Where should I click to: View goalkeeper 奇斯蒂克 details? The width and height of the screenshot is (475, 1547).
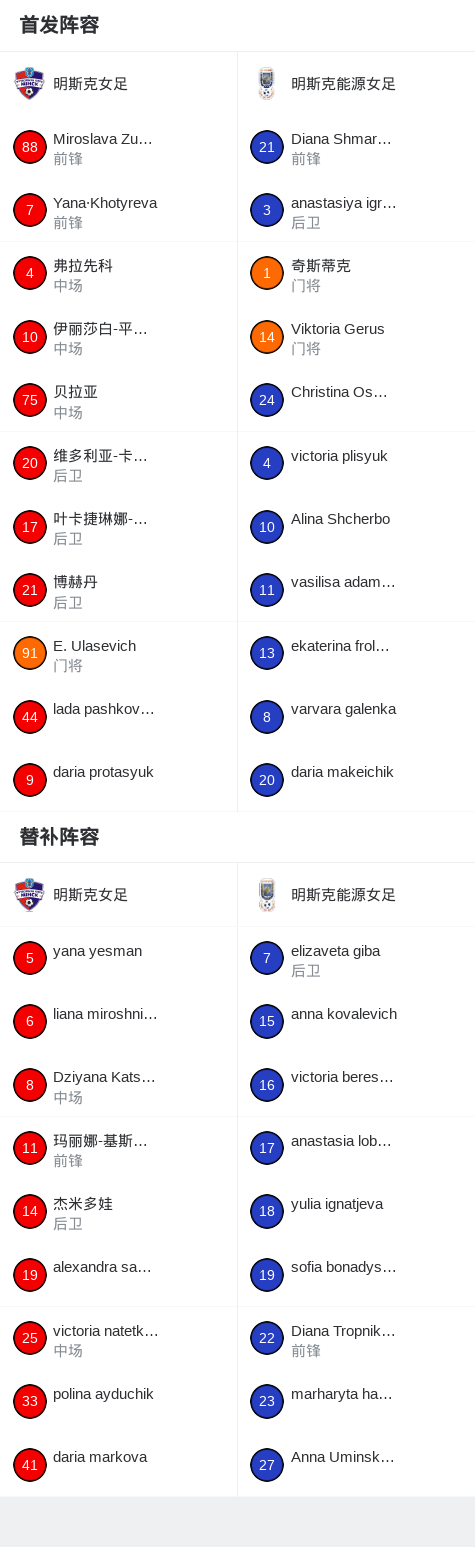coord(356,274)
